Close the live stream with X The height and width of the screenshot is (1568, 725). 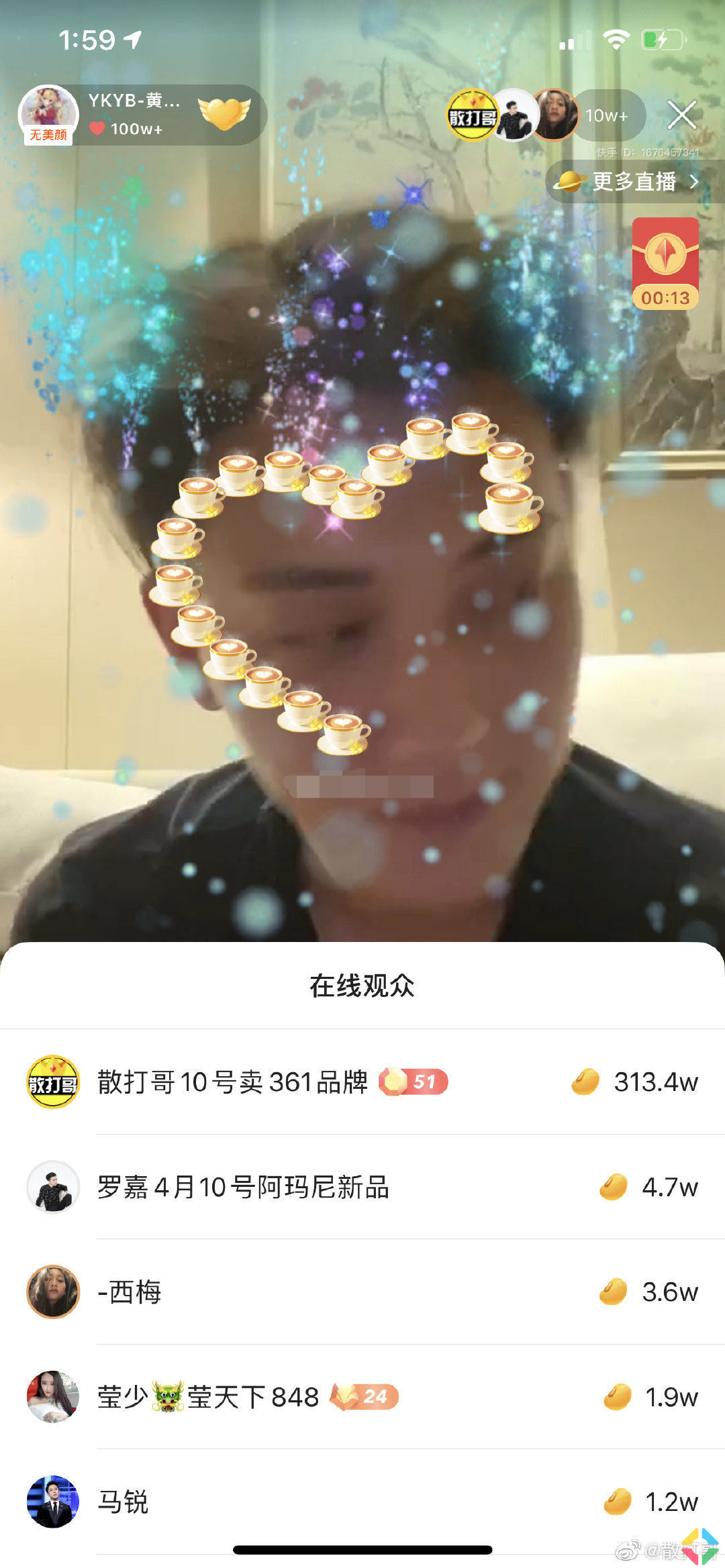pos(681,115)
